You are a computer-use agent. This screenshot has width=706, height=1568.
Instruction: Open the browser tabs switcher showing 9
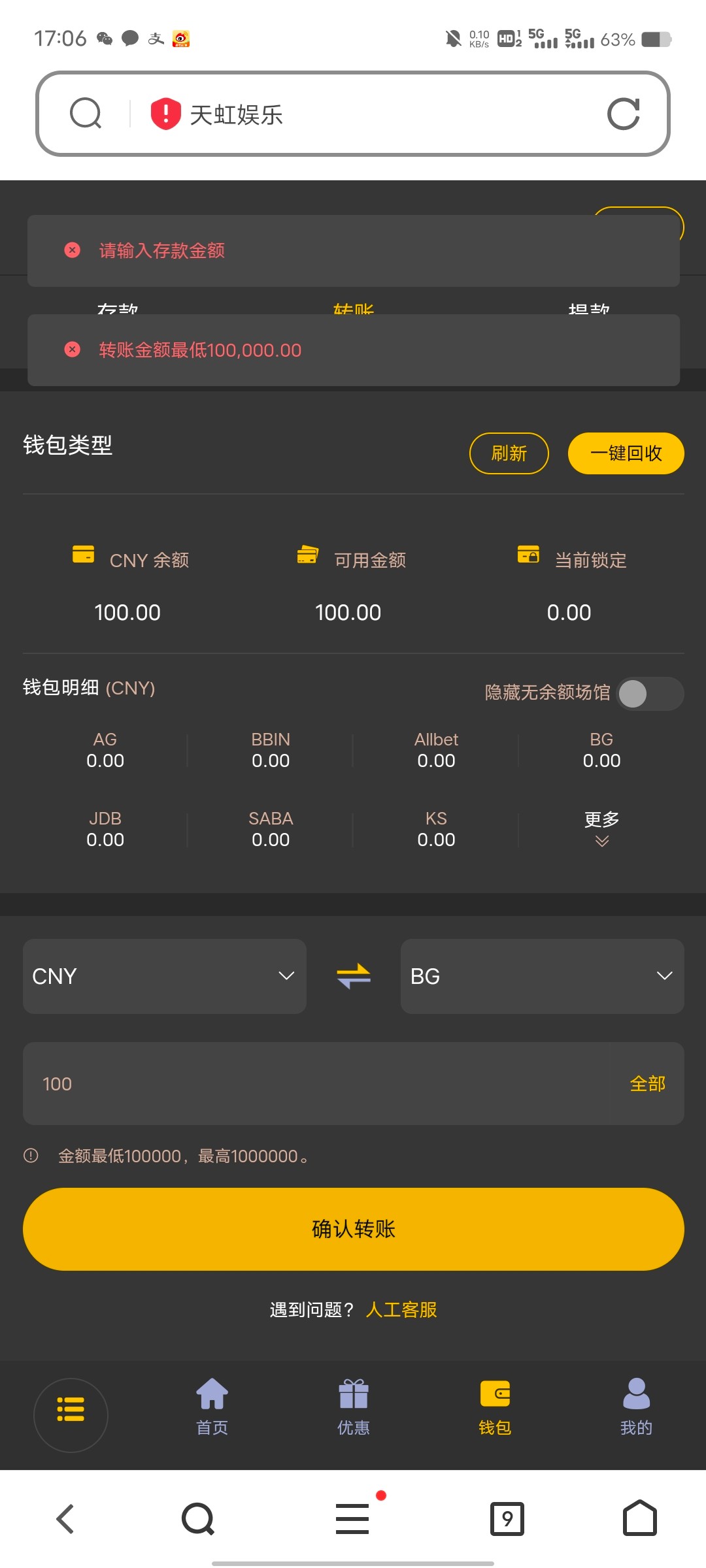507,1518
